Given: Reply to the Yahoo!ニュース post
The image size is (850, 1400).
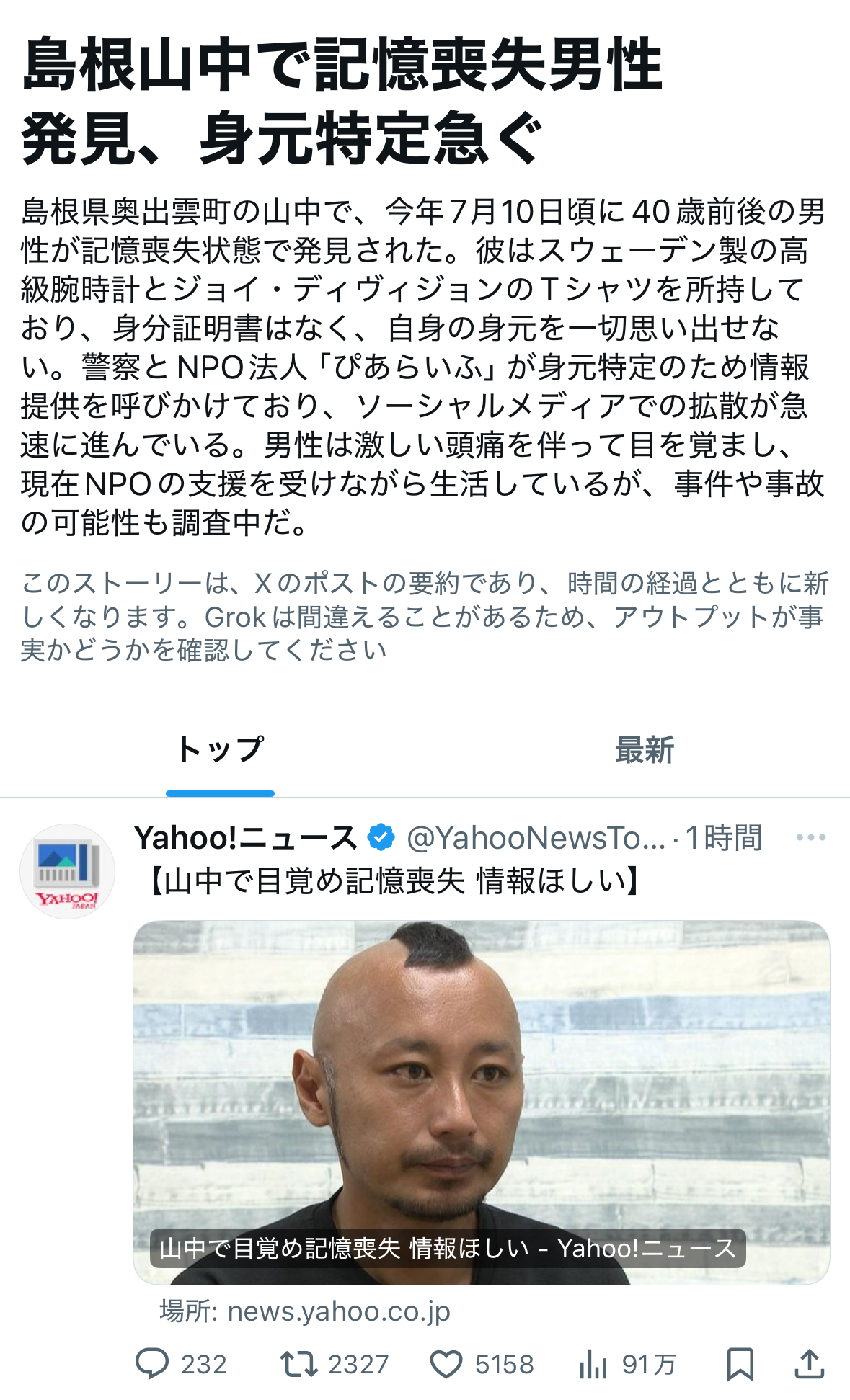Looking at the screenshot, I should (x=152, y=1364).
